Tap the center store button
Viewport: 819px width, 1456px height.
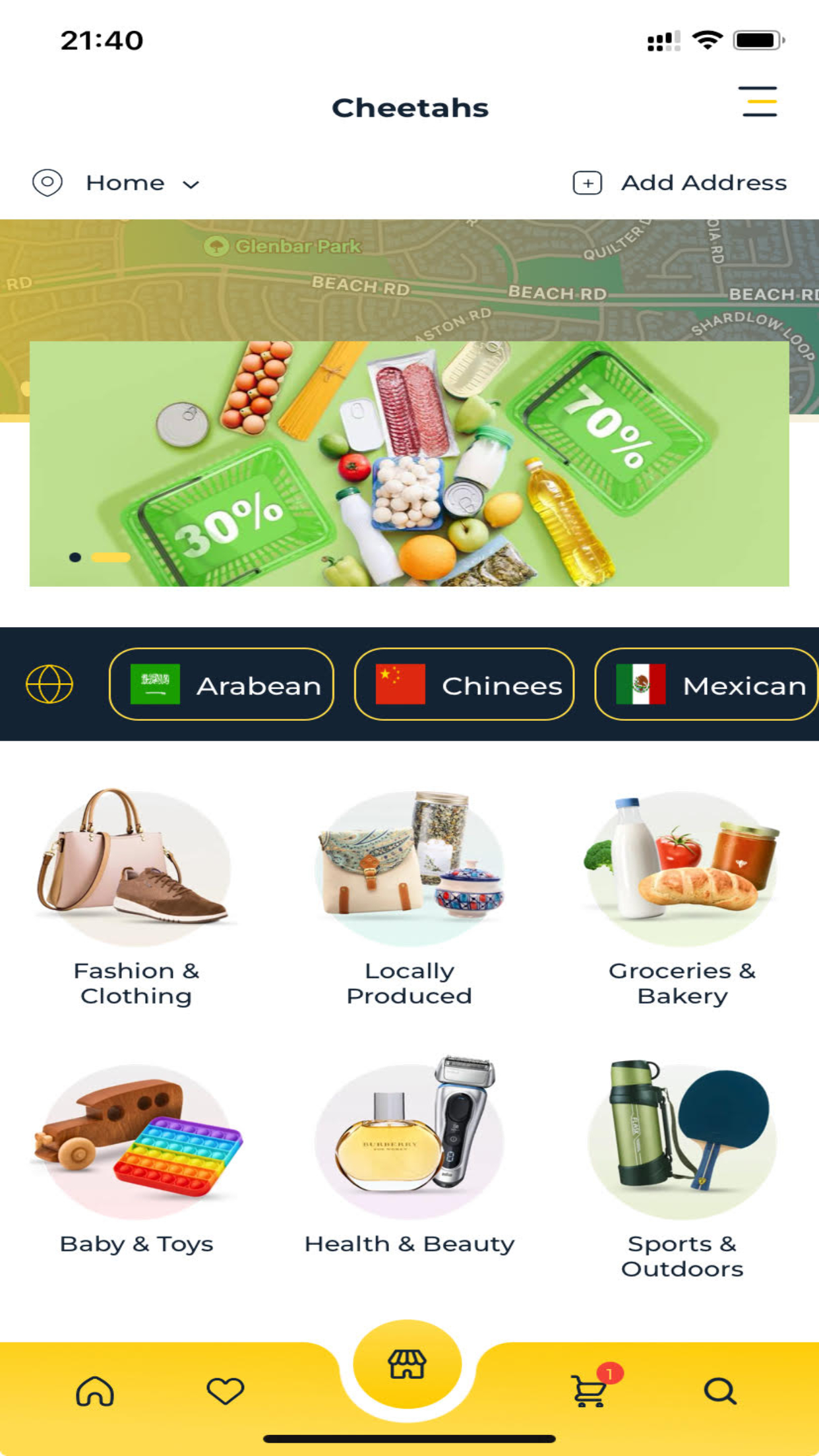(408, 1364)
